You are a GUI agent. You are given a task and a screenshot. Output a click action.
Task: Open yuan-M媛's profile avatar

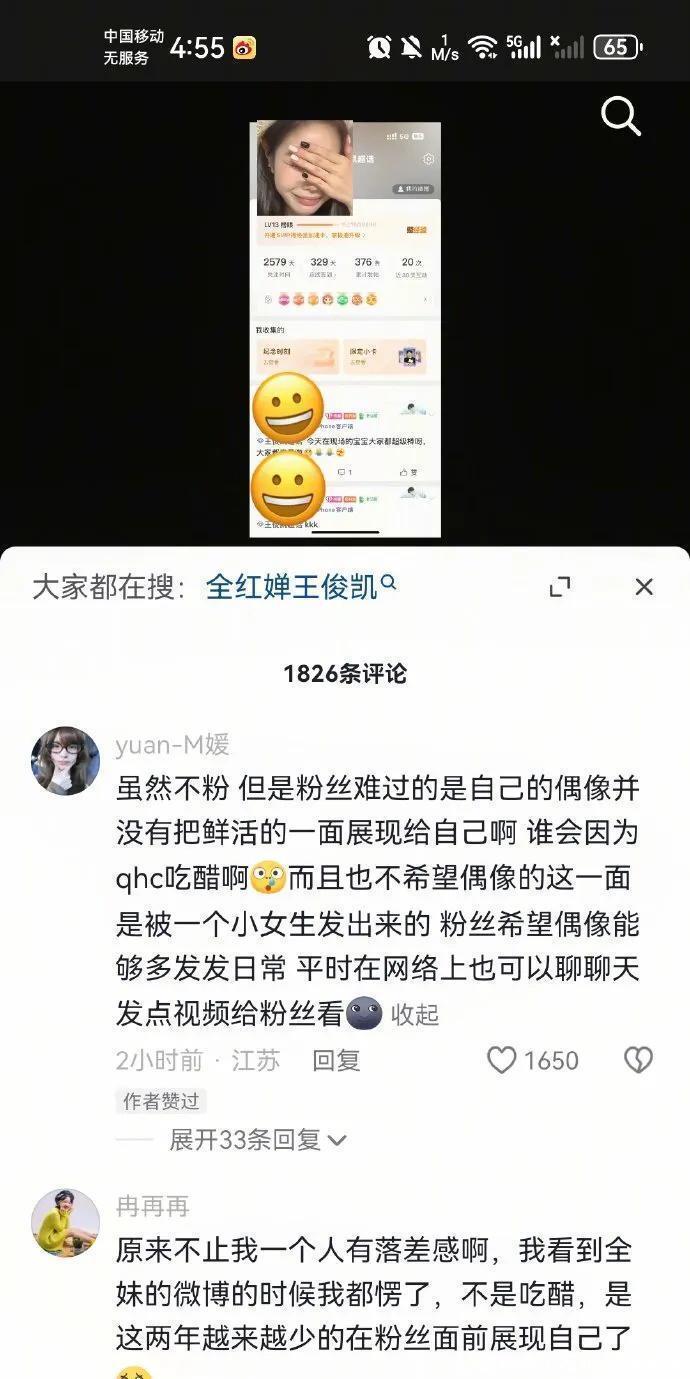[66, 761]
